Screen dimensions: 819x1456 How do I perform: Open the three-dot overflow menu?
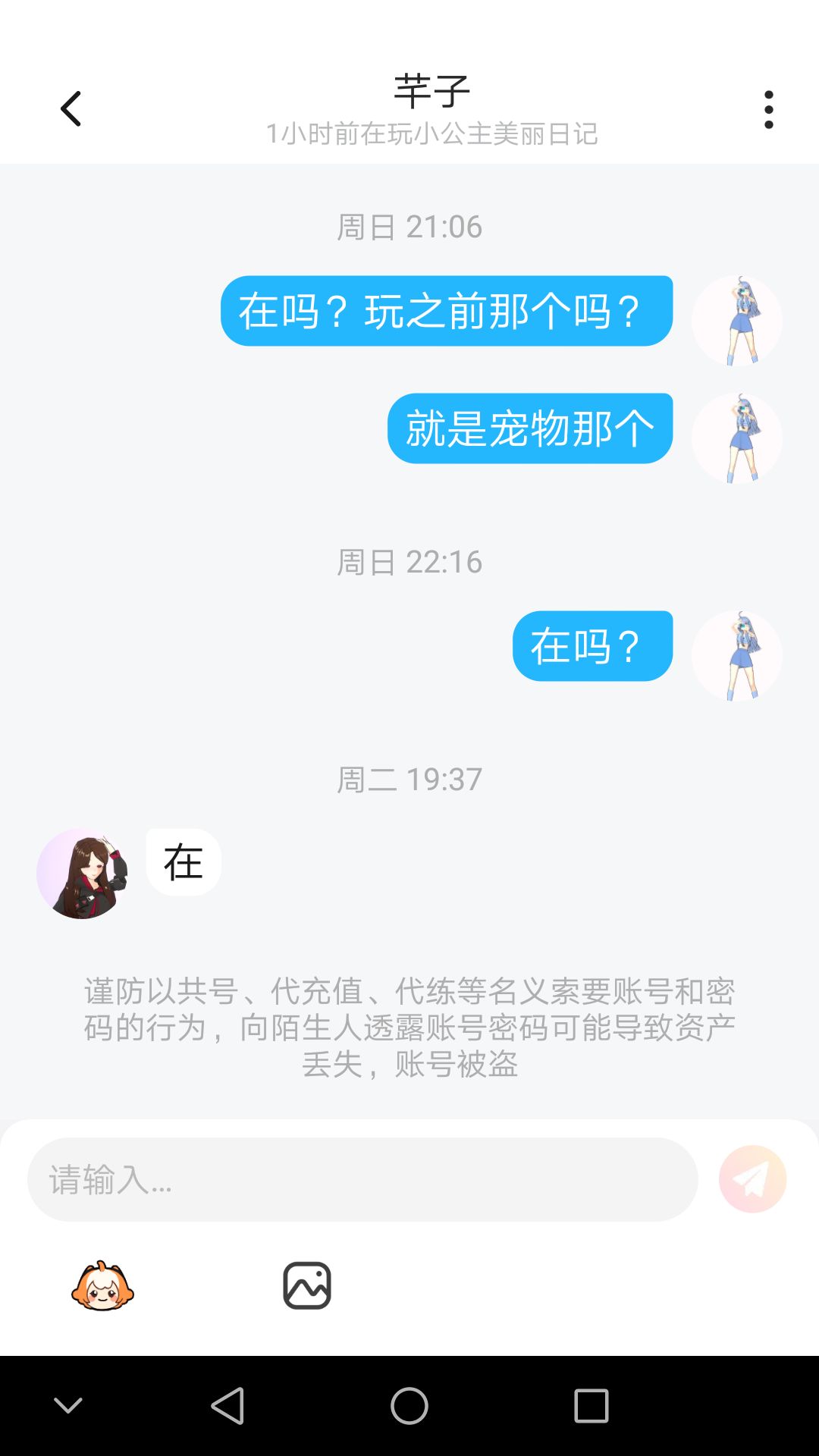pyautogui.click(x=768, y=110)
